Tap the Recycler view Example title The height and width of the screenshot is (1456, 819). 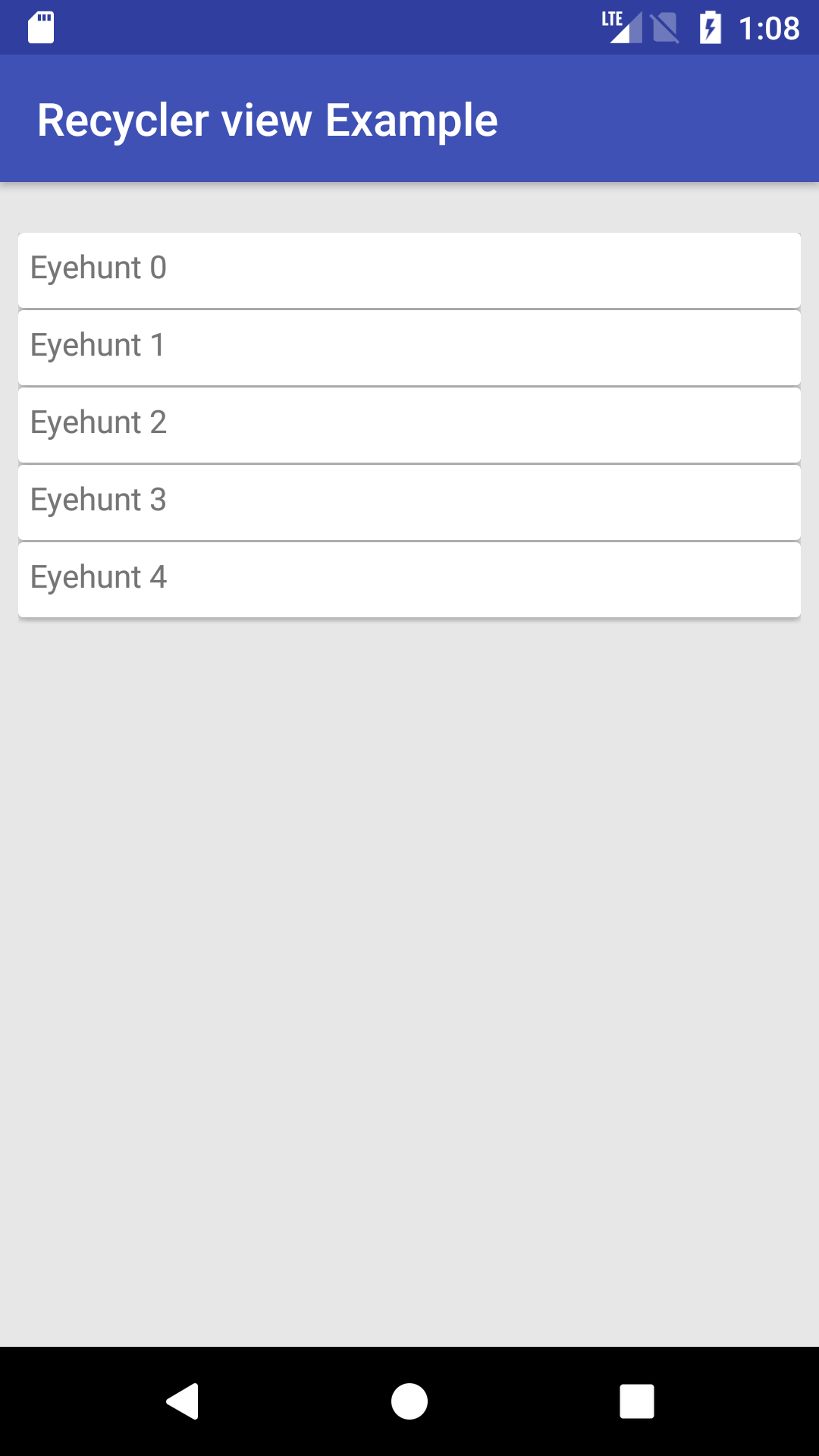(267, 119)
